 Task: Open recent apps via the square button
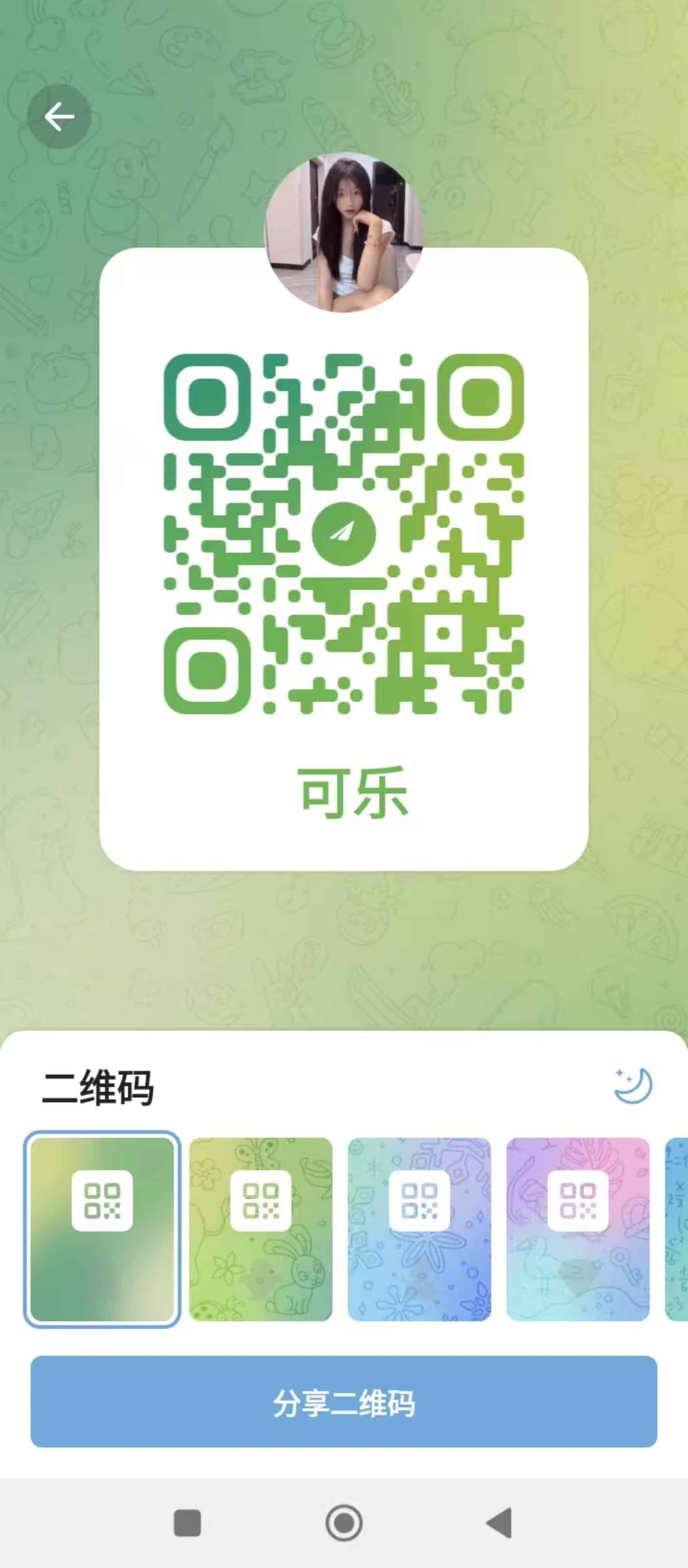(x=188, y=1523)
